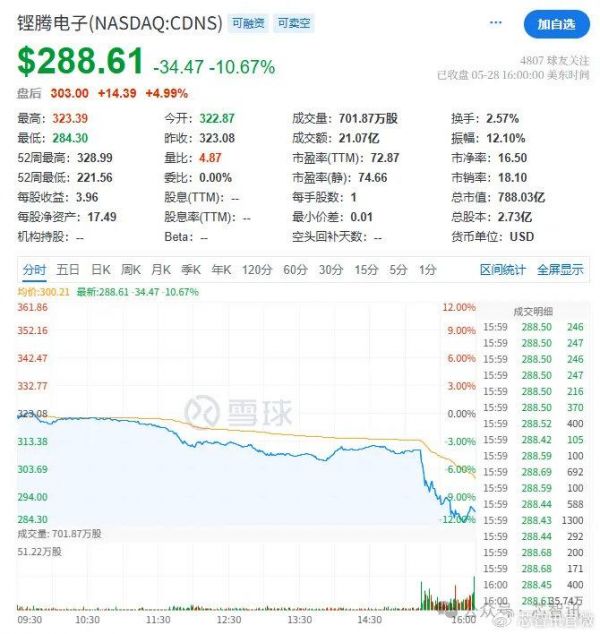Choose the 1分 interval

pos(428,269)
